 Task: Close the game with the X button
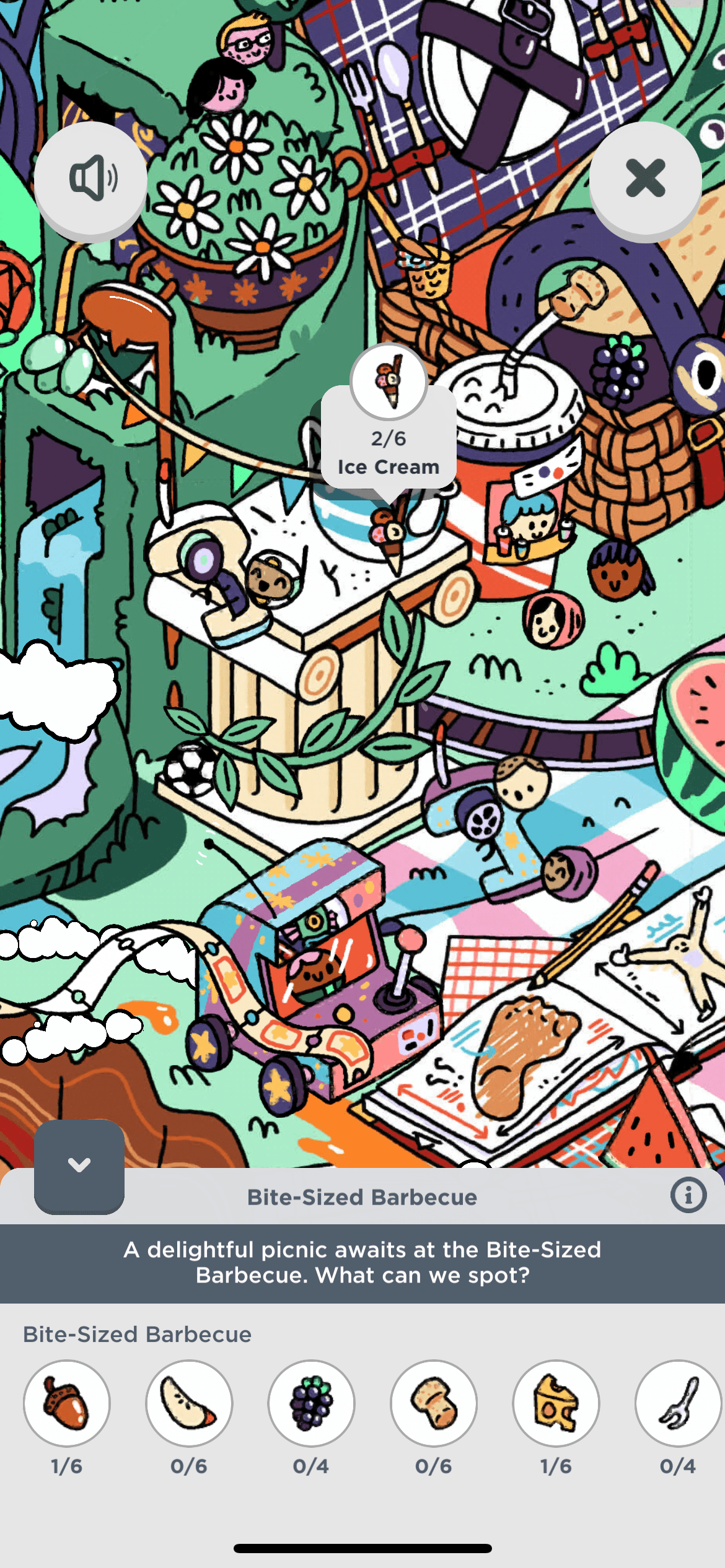pos(645,179)
